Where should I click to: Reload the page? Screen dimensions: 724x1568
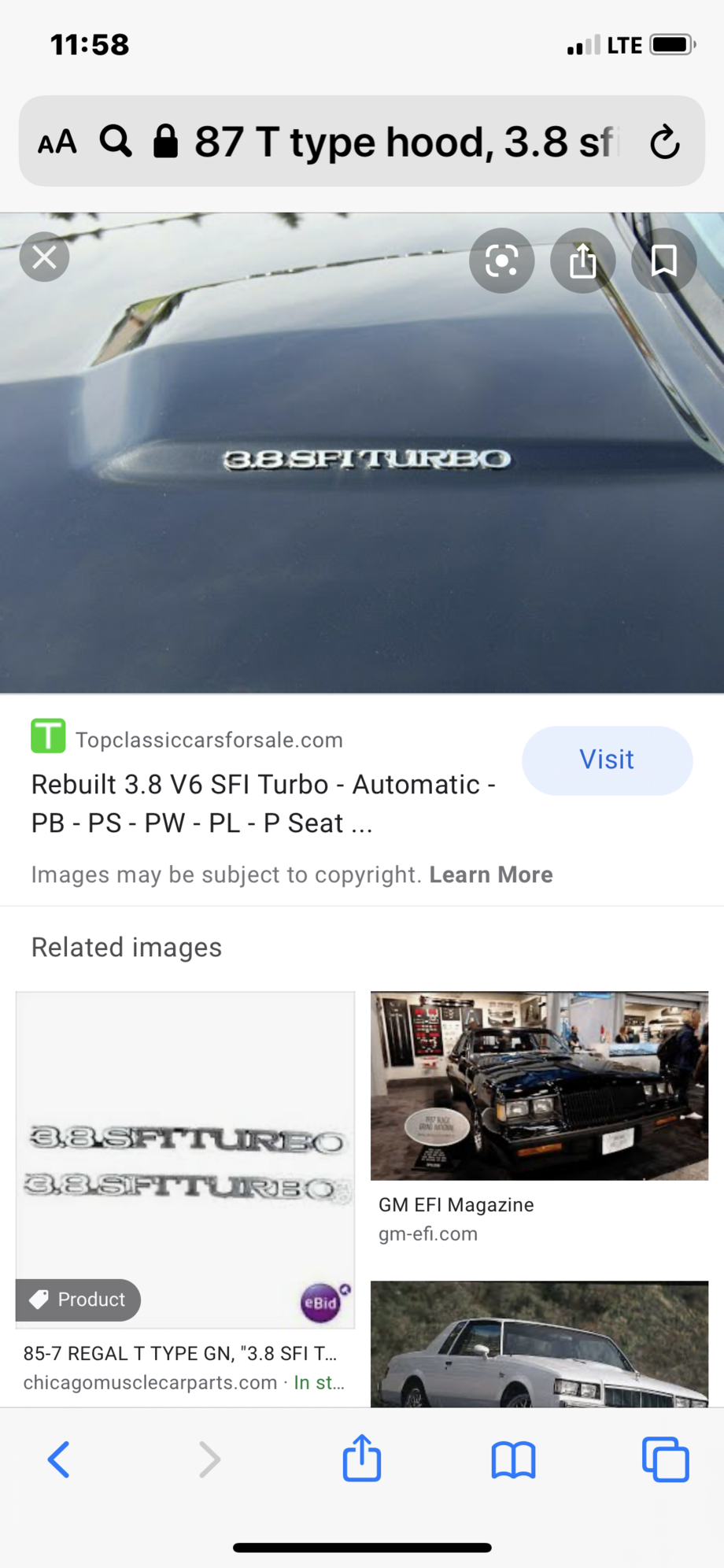tap(664, 142)
